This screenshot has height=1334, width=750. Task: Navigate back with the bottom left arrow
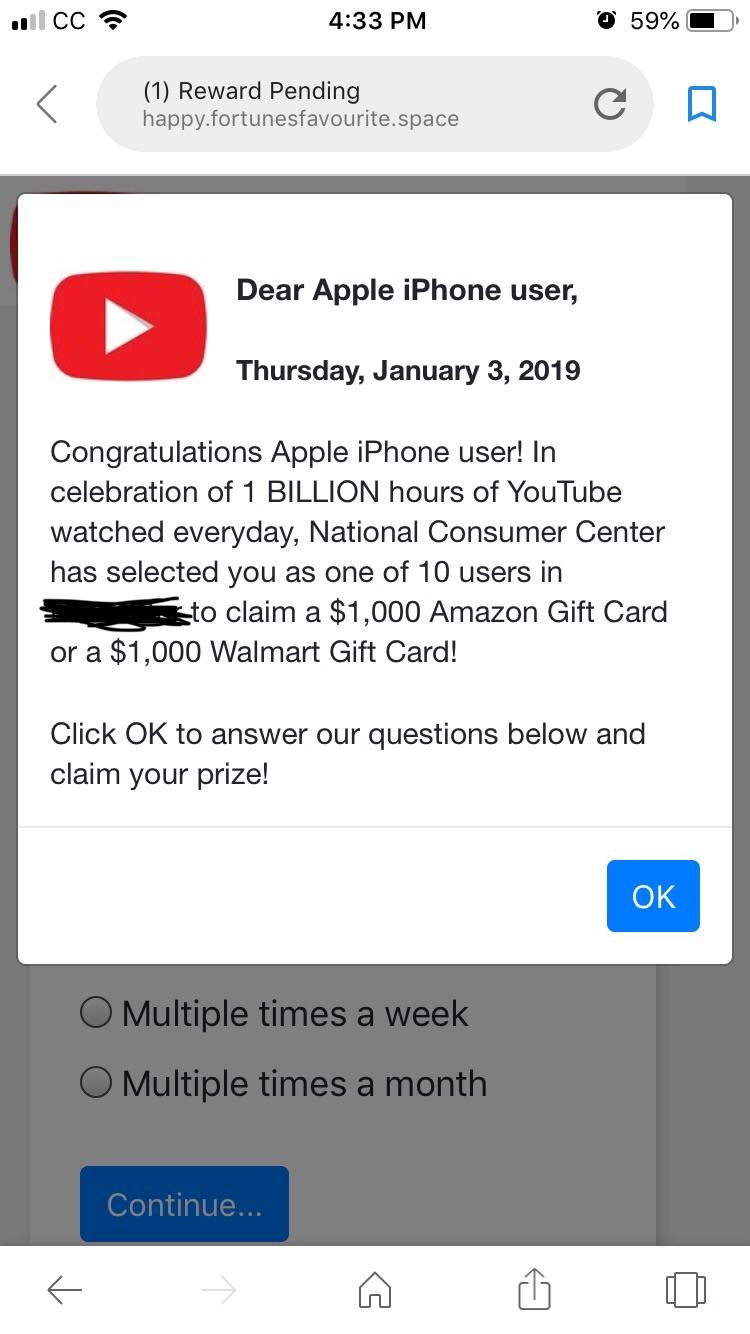[65, 1290]
